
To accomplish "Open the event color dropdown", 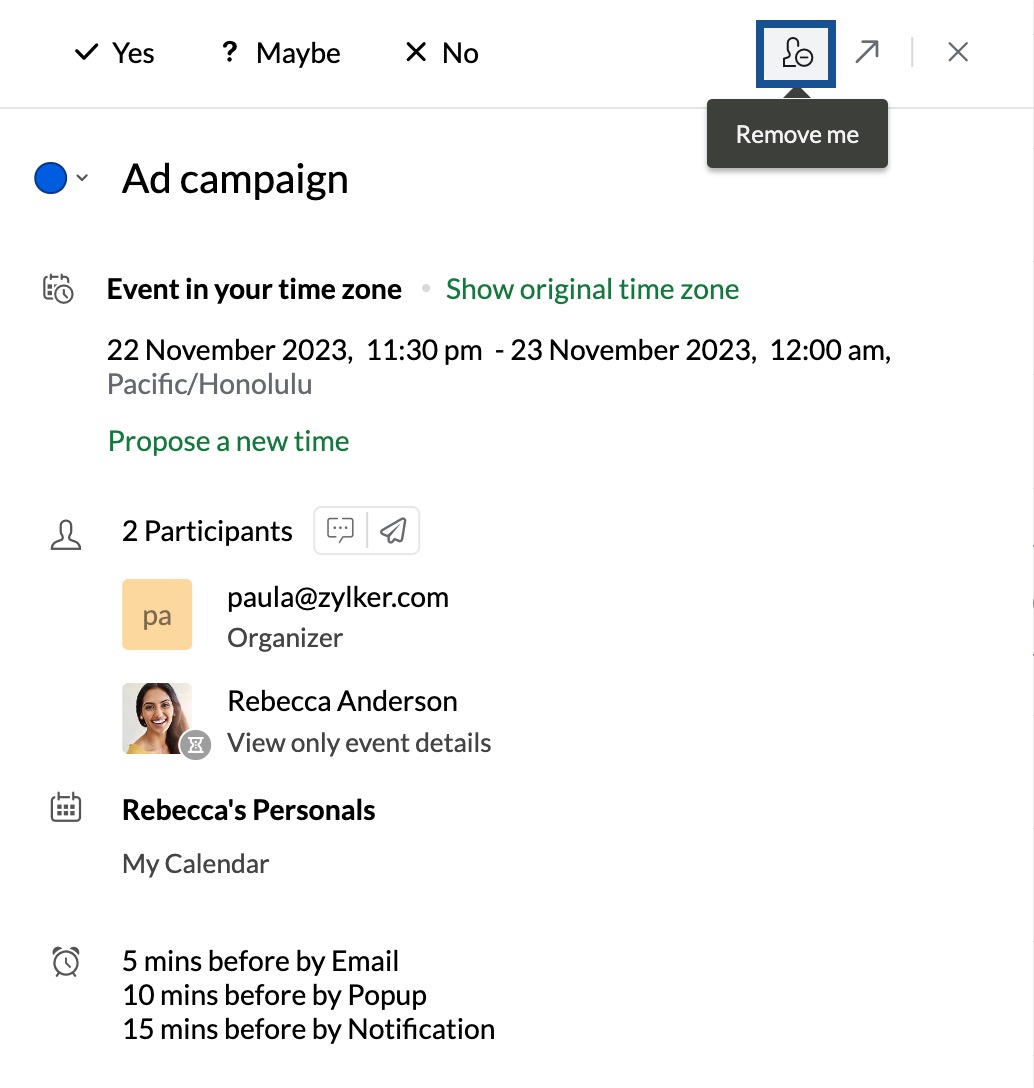I will [x=62, y=179].
